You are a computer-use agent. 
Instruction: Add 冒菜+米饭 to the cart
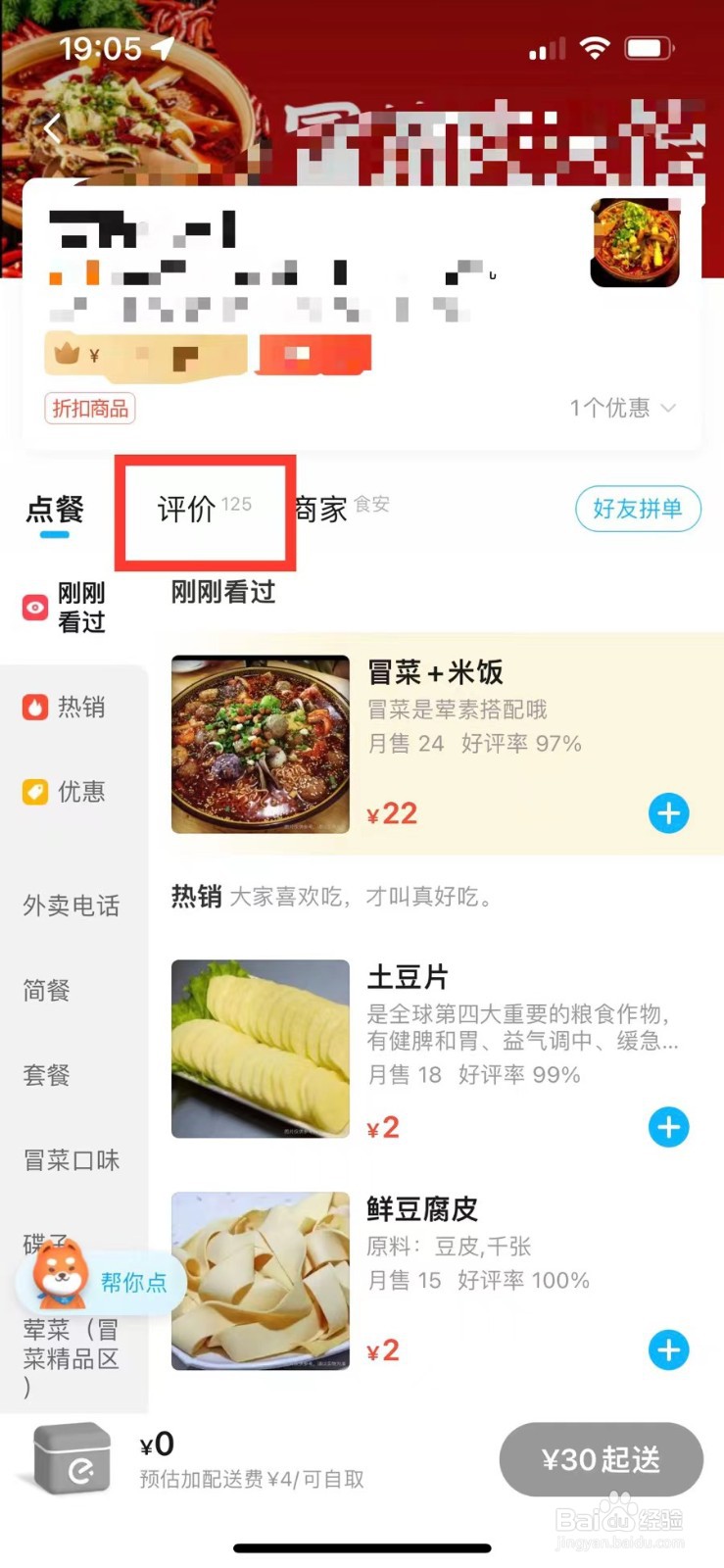(x=669, y=813)
